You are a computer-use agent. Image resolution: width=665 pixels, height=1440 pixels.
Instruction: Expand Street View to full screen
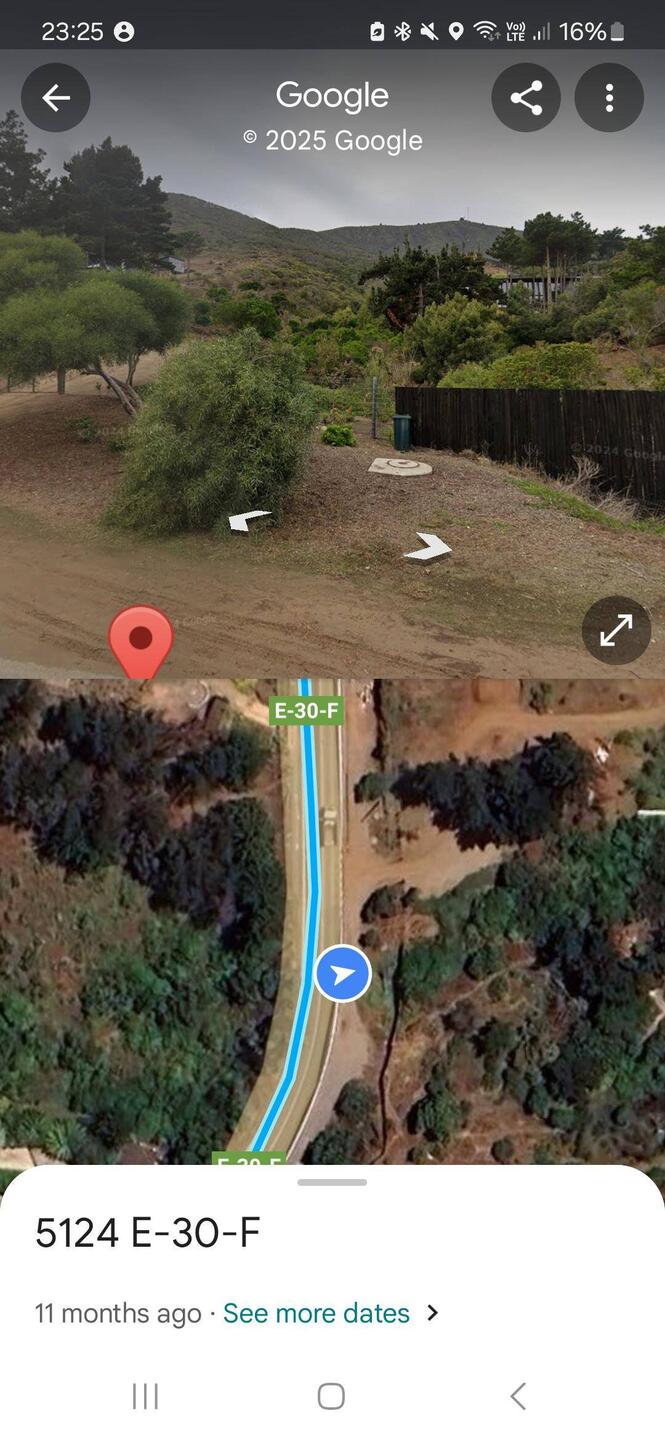pos(616,630)
